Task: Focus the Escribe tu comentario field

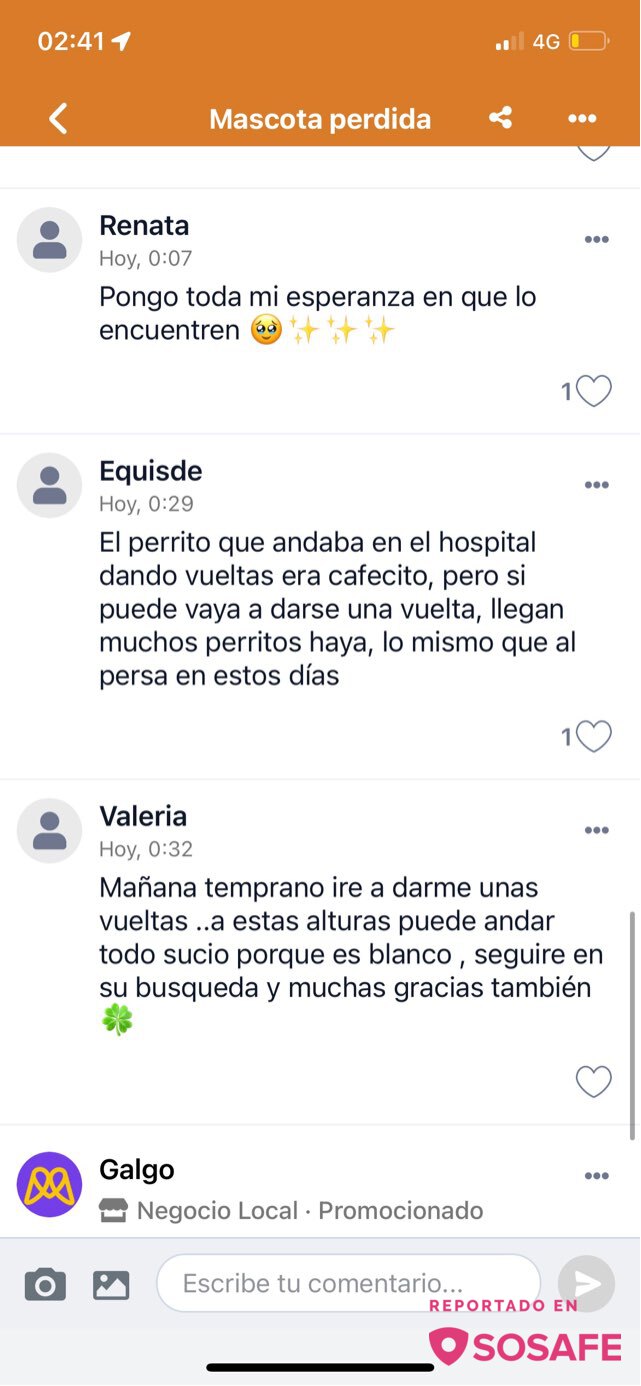Action: pos(348,1283)
